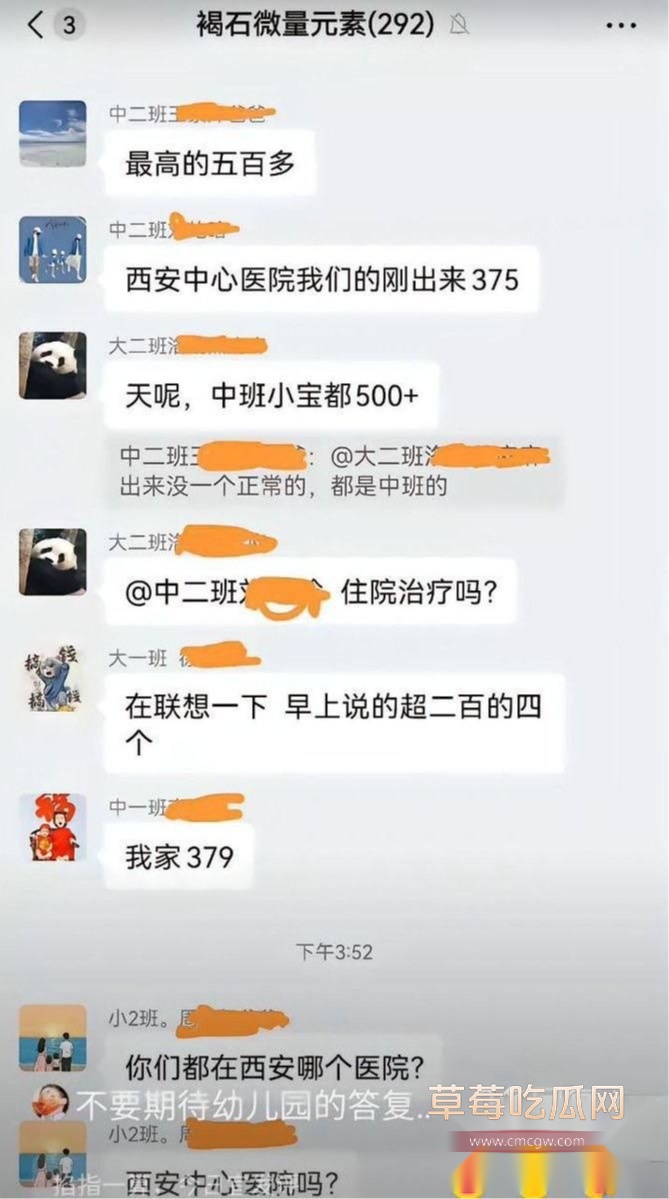Image resolution: width=669 pixels, height=1199 pixels.
Task: Open avatar of sender saying 最高的五百多
Action: (53, 133)
